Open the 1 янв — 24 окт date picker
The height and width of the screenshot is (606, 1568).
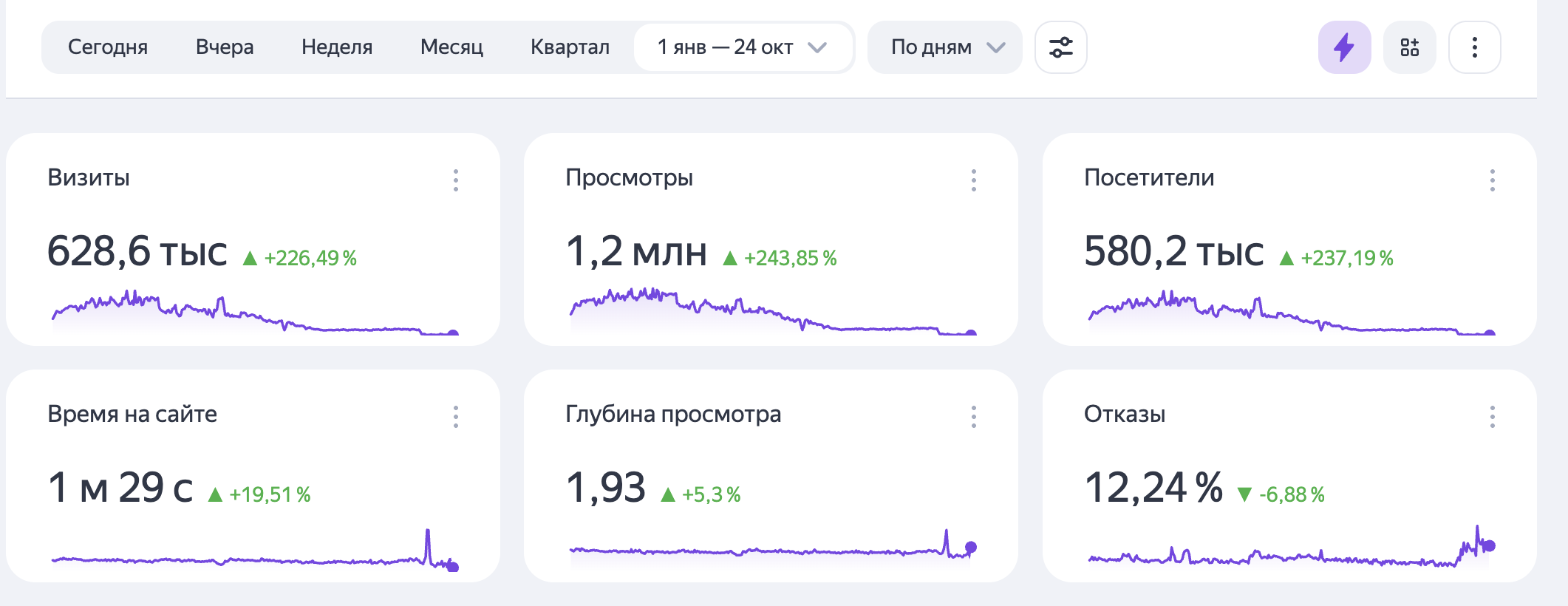pos(742,47)
